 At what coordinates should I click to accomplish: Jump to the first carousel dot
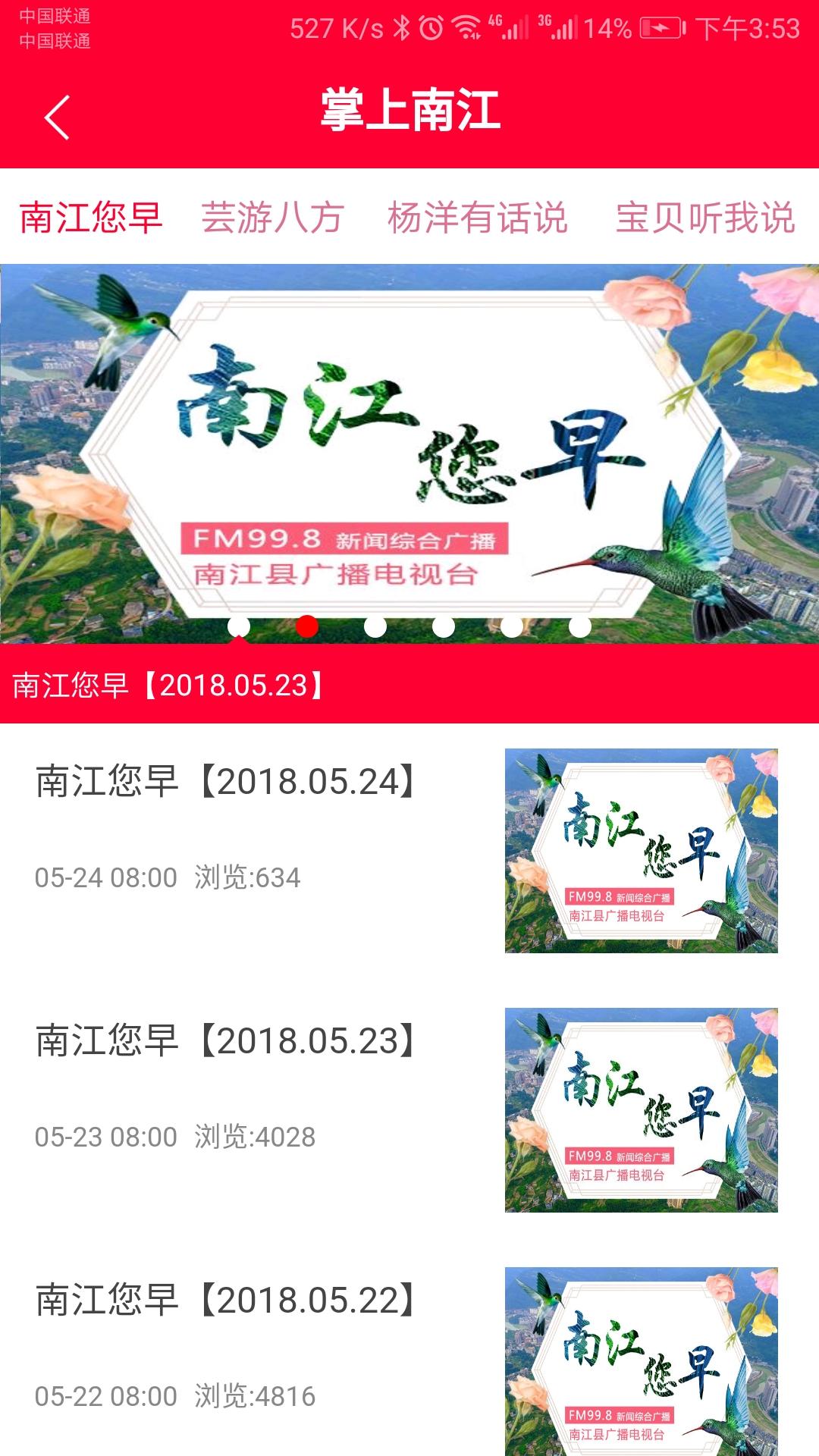click(x=239, y=626)
